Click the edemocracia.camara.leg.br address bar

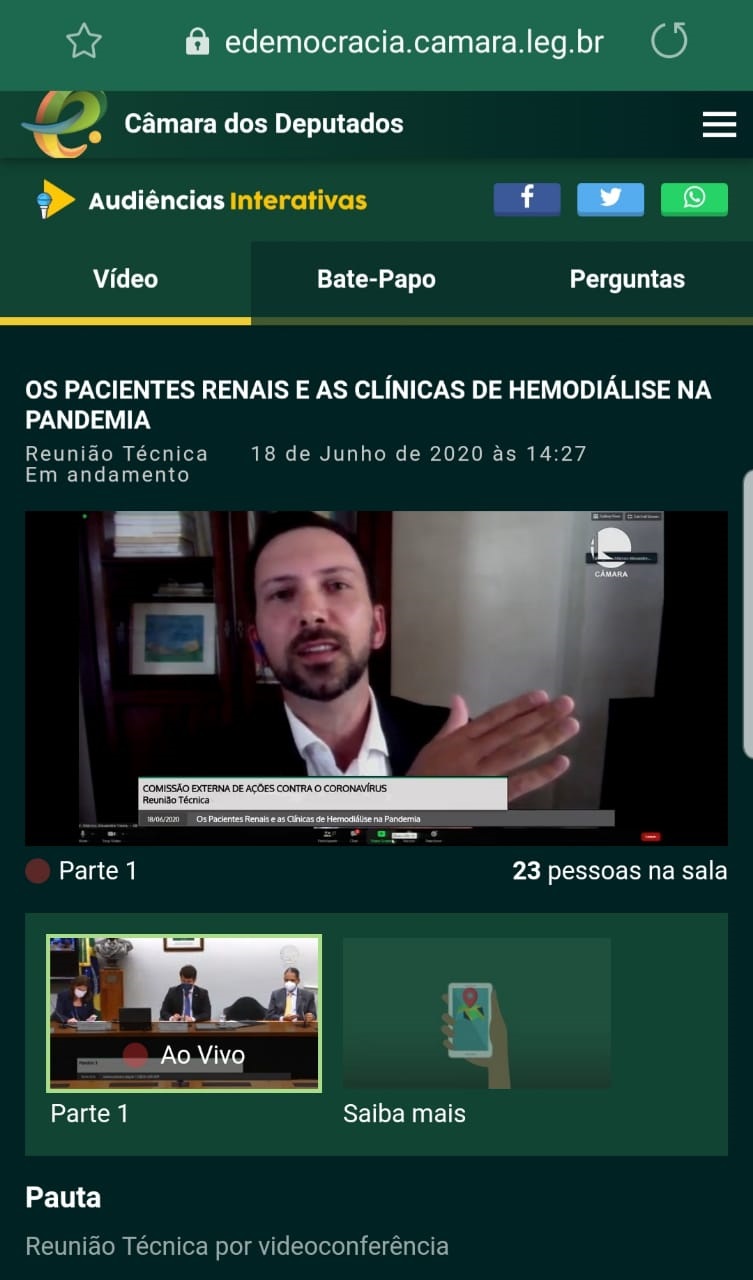coord(414,43)
